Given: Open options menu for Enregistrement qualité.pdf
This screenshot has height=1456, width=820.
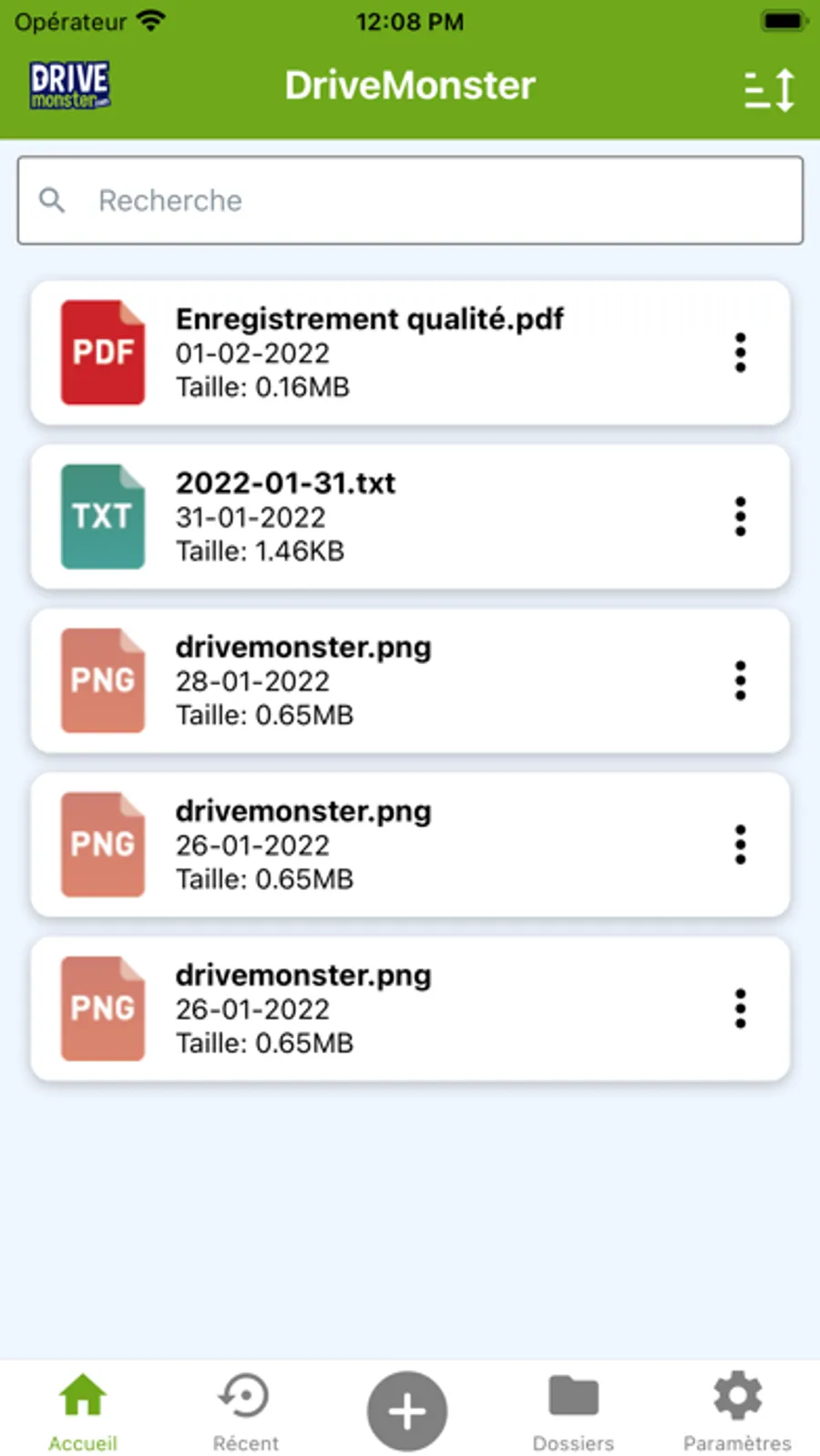Looking at the screenshot, I should click(x=740, y=353).
